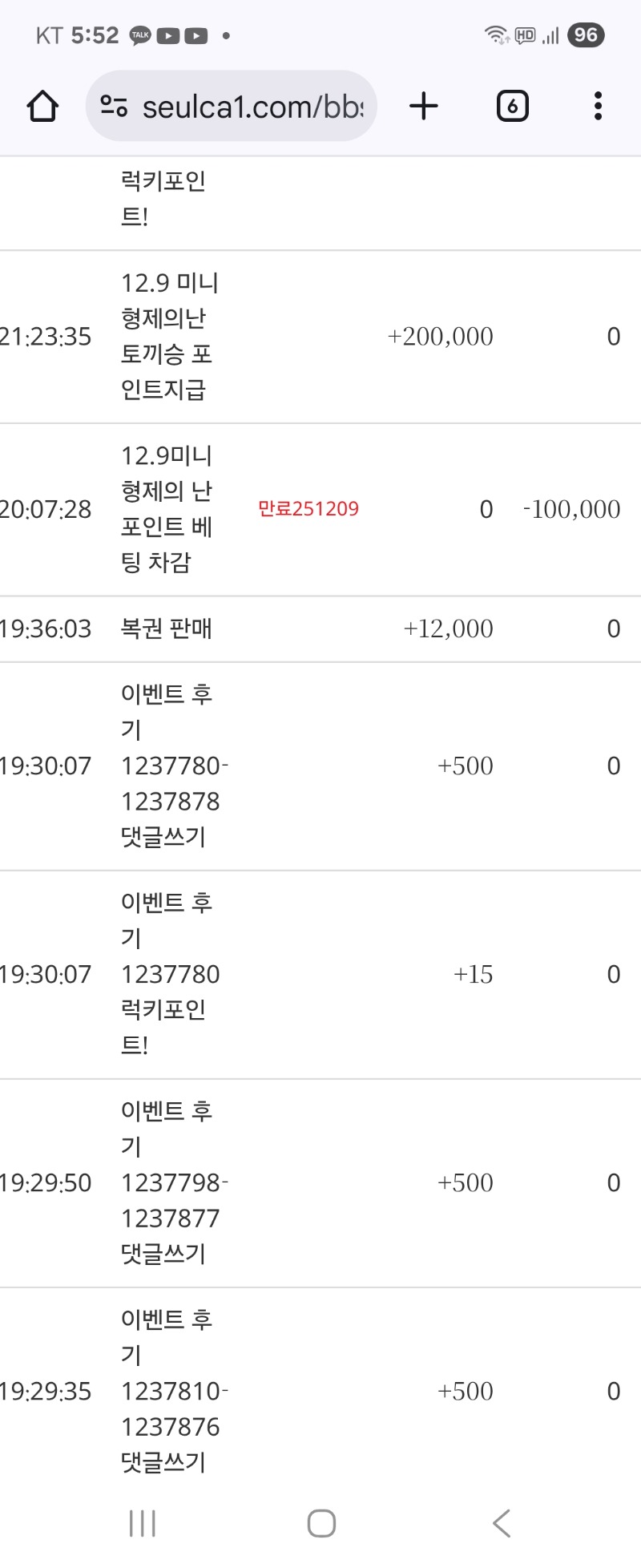
Task: Open a new browser tab
Action: coord(424,106)
